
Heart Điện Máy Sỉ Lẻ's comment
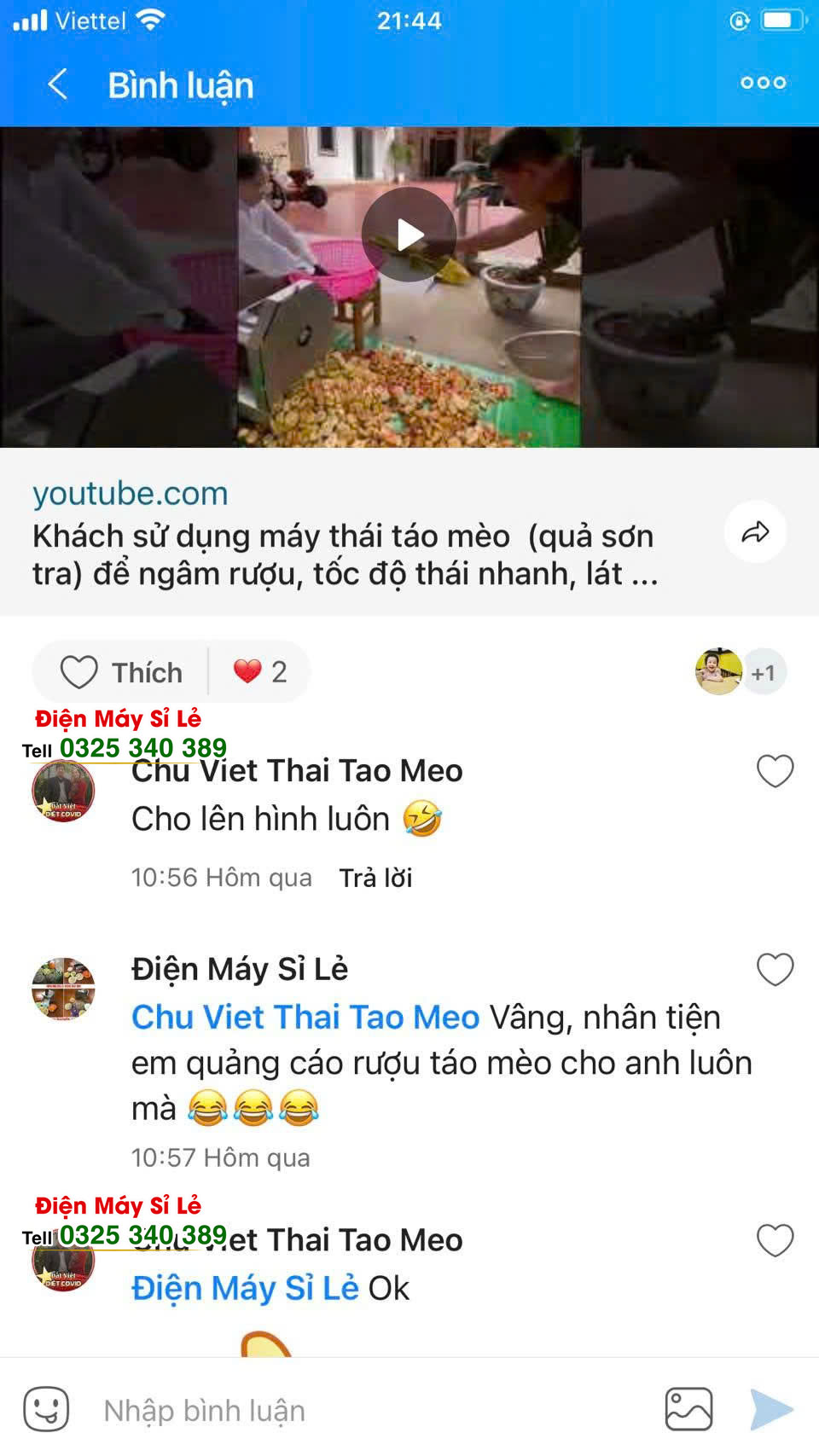click(x=775, y=969)
